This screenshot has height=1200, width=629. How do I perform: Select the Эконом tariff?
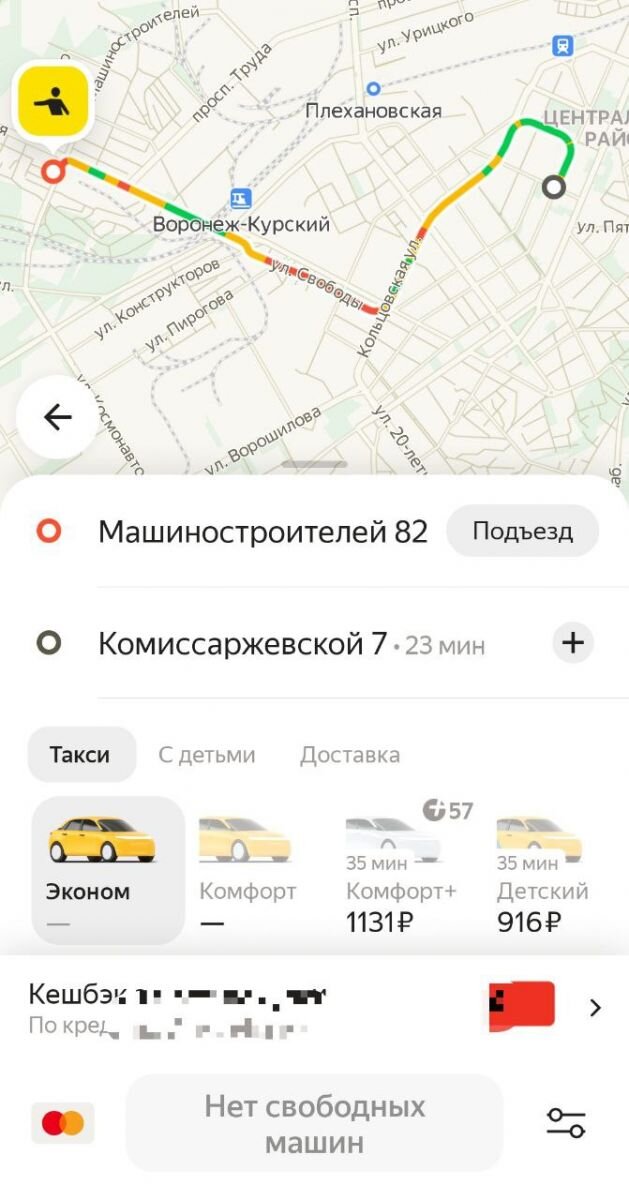[x=108, y=870]
